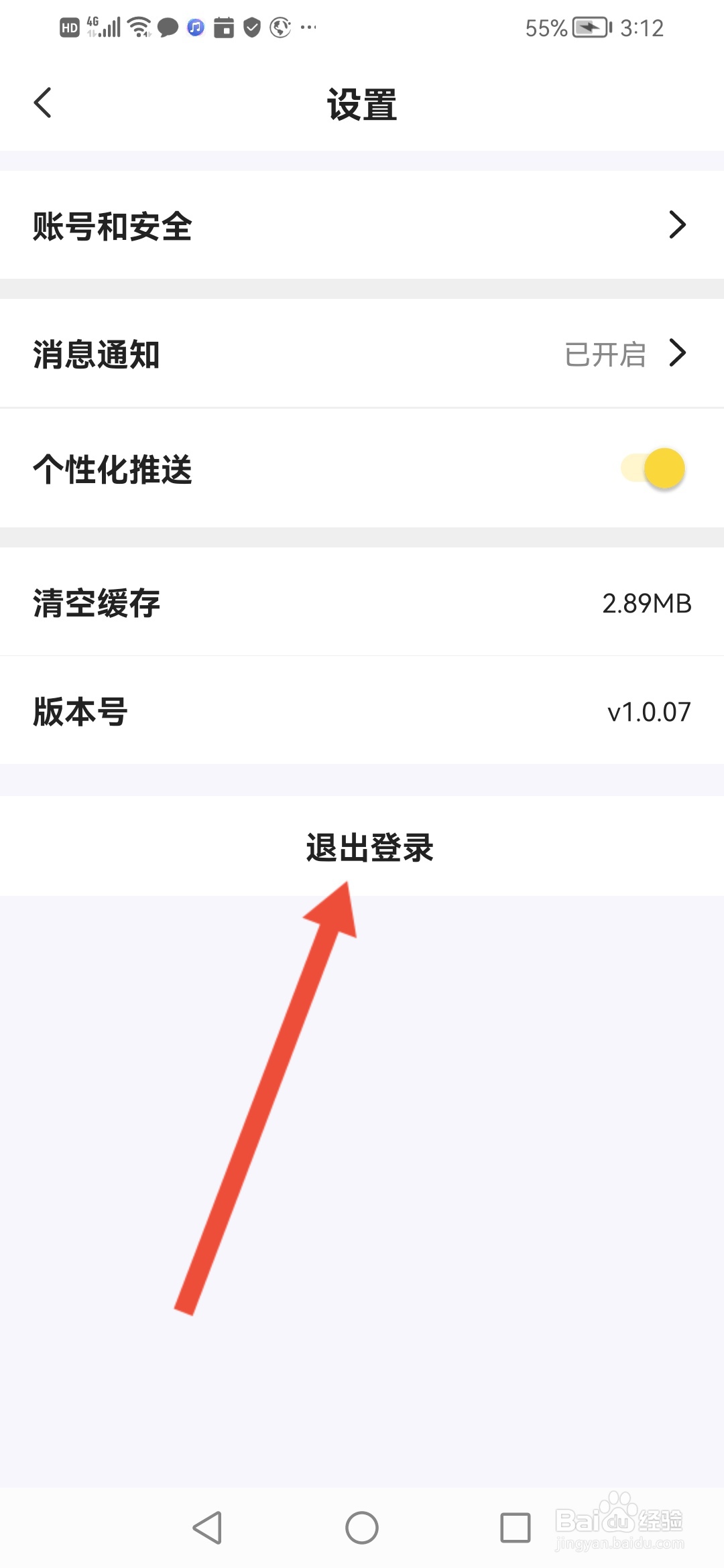Select the music app icon in status bar
The image size is (724, 1568).
pos(195,27)
